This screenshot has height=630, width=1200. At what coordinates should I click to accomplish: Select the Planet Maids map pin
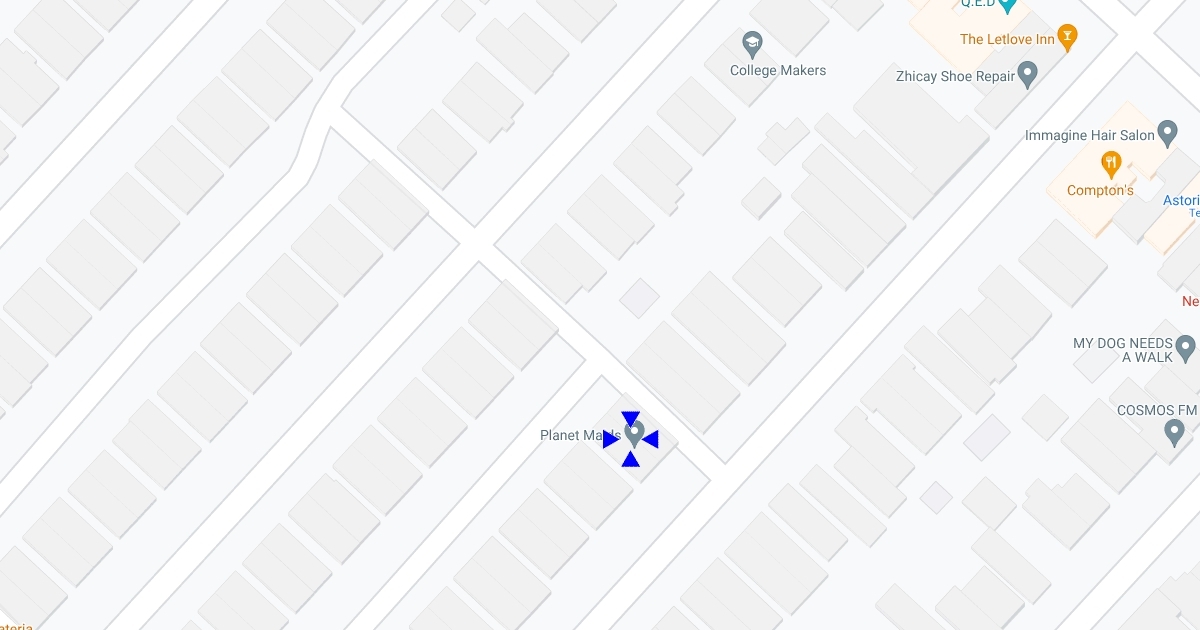(x=633, y=433)
